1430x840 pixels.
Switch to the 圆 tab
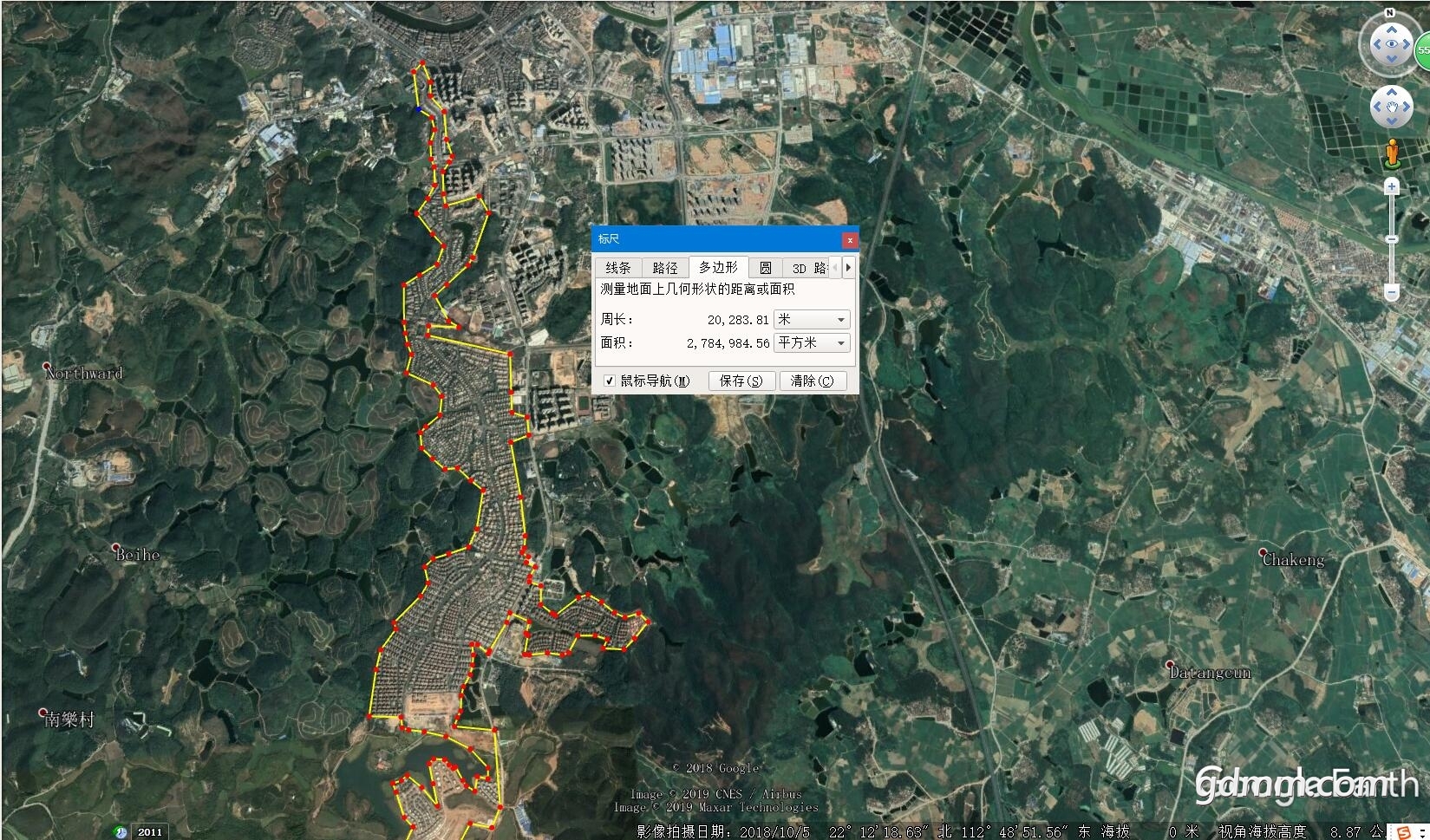[765, 268]
